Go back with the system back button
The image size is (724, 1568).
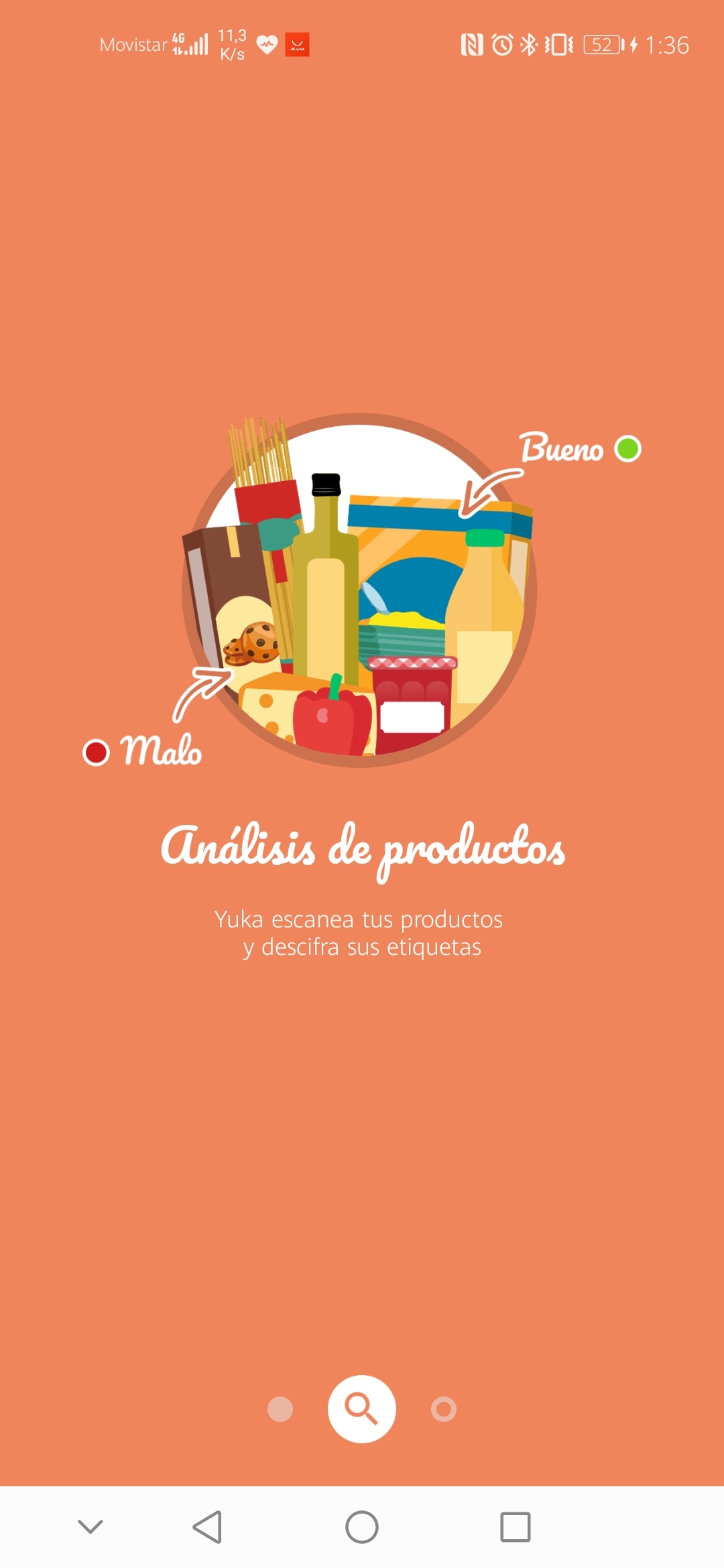[207, 1527]
